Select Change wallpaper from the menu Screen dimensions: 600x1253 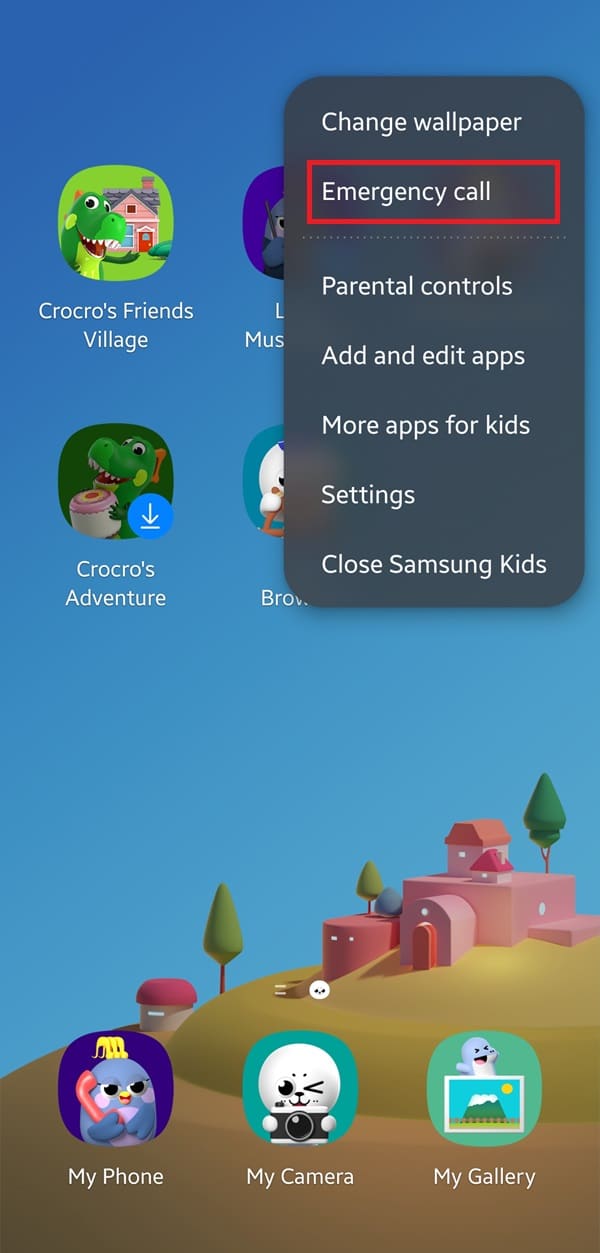(x=421, y=123)
